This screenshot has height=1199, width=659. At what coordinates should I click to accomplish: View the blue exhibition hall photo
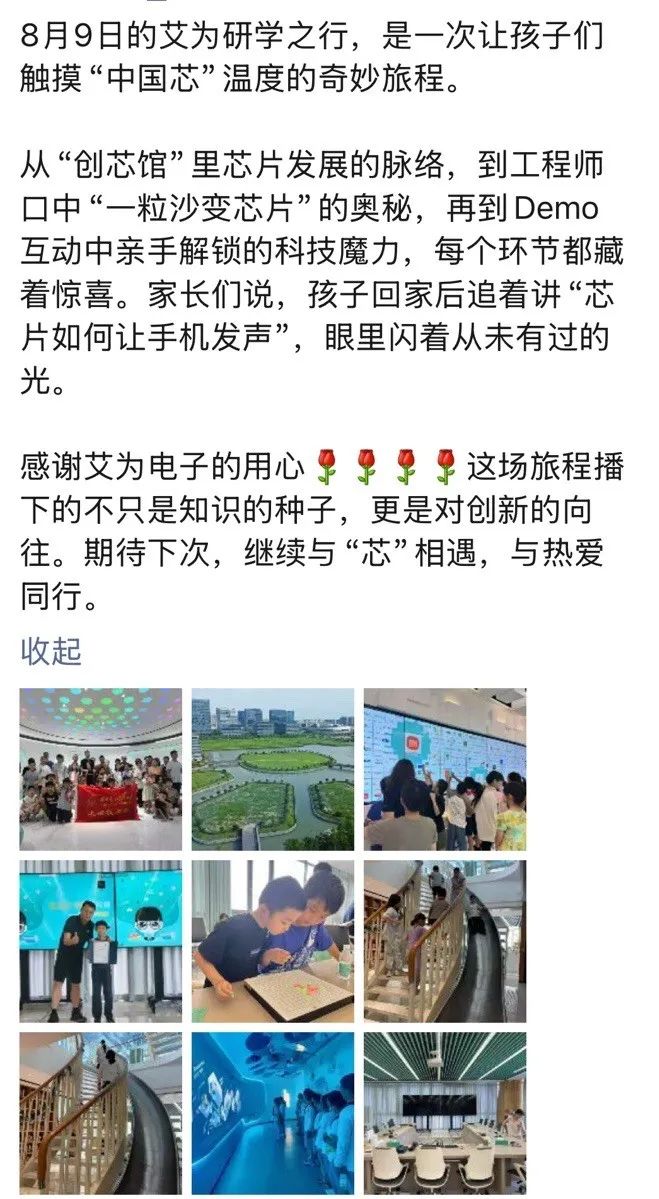[272, 1112]
